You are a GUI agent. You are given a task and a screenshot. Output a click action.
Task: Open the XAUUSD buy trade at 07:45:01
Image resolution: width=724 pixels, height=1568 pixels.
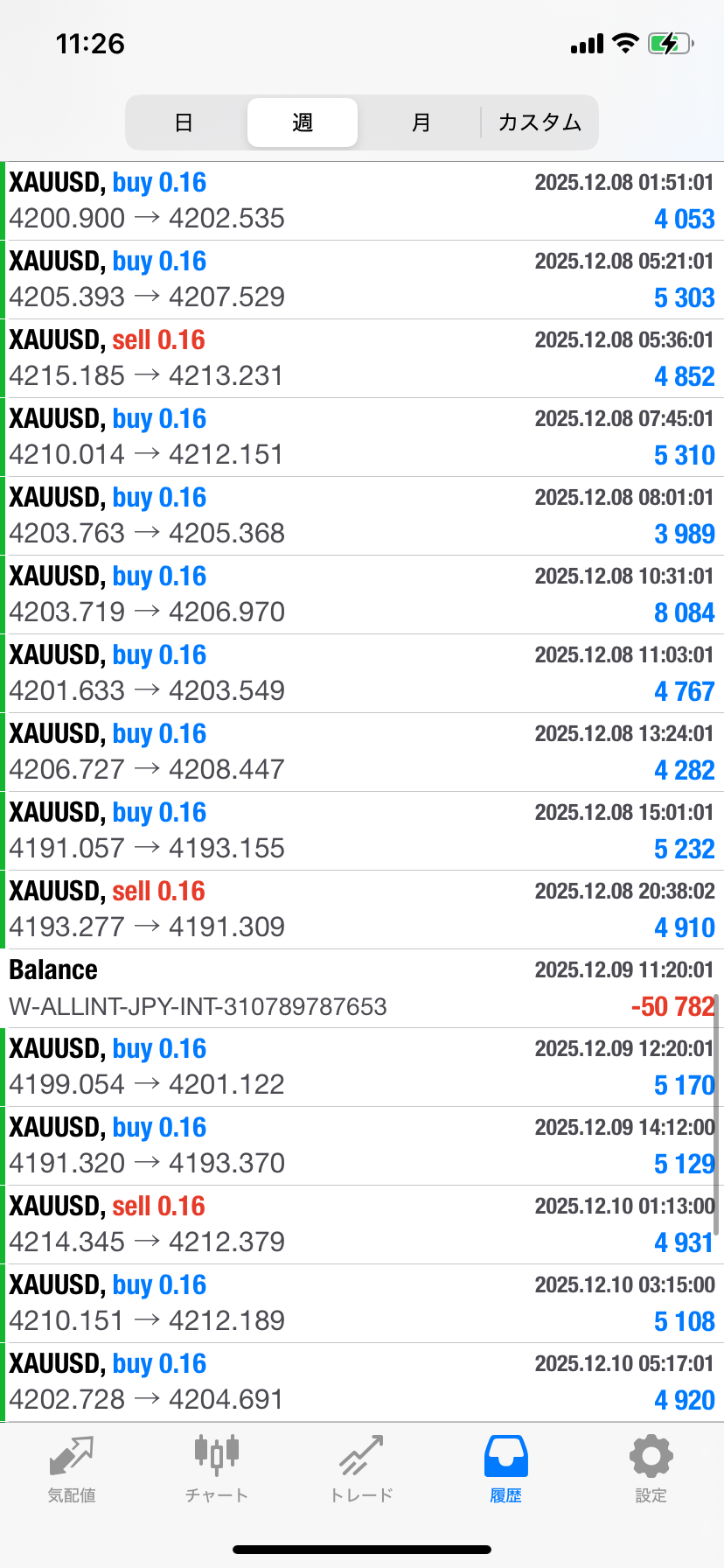pyautogui.click(x=362, y=437)
